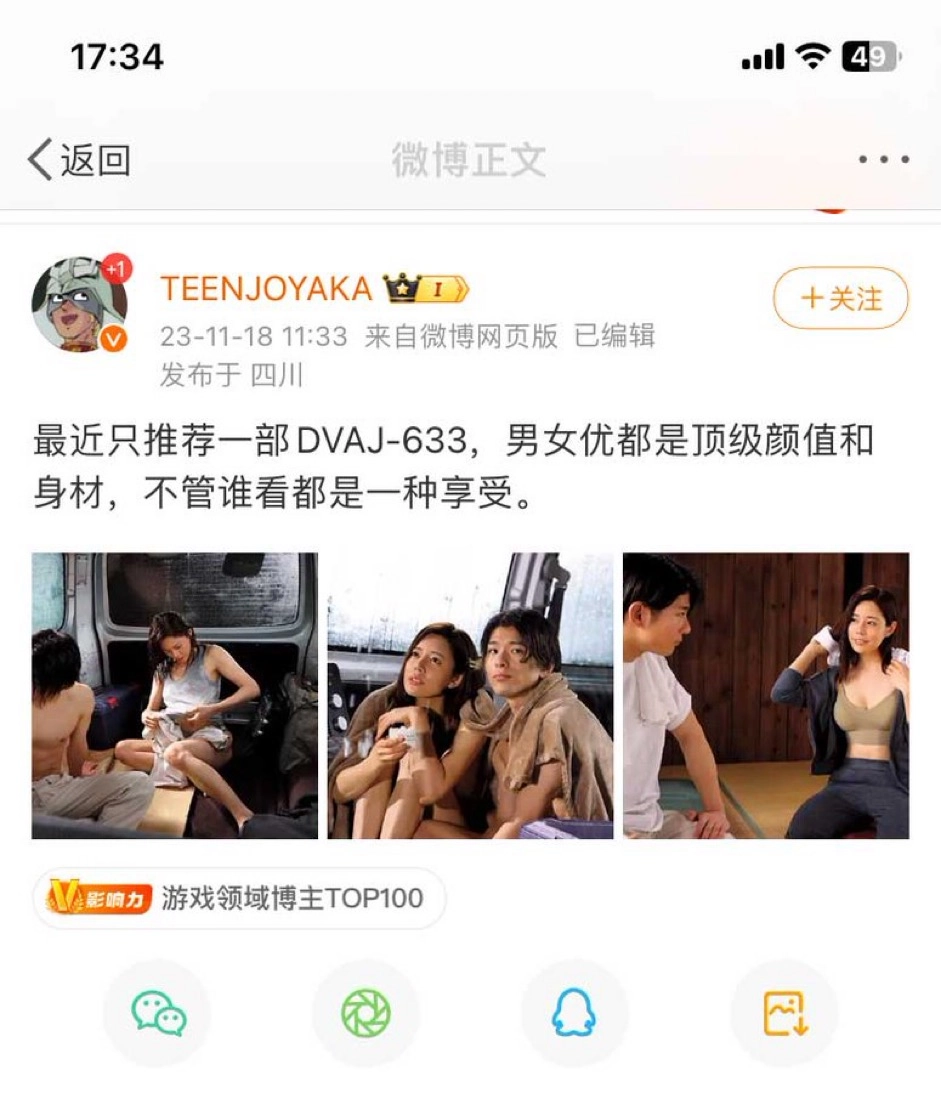
Task: Open TEENJOYAKA's profile avatar
Action: point(80,304)
